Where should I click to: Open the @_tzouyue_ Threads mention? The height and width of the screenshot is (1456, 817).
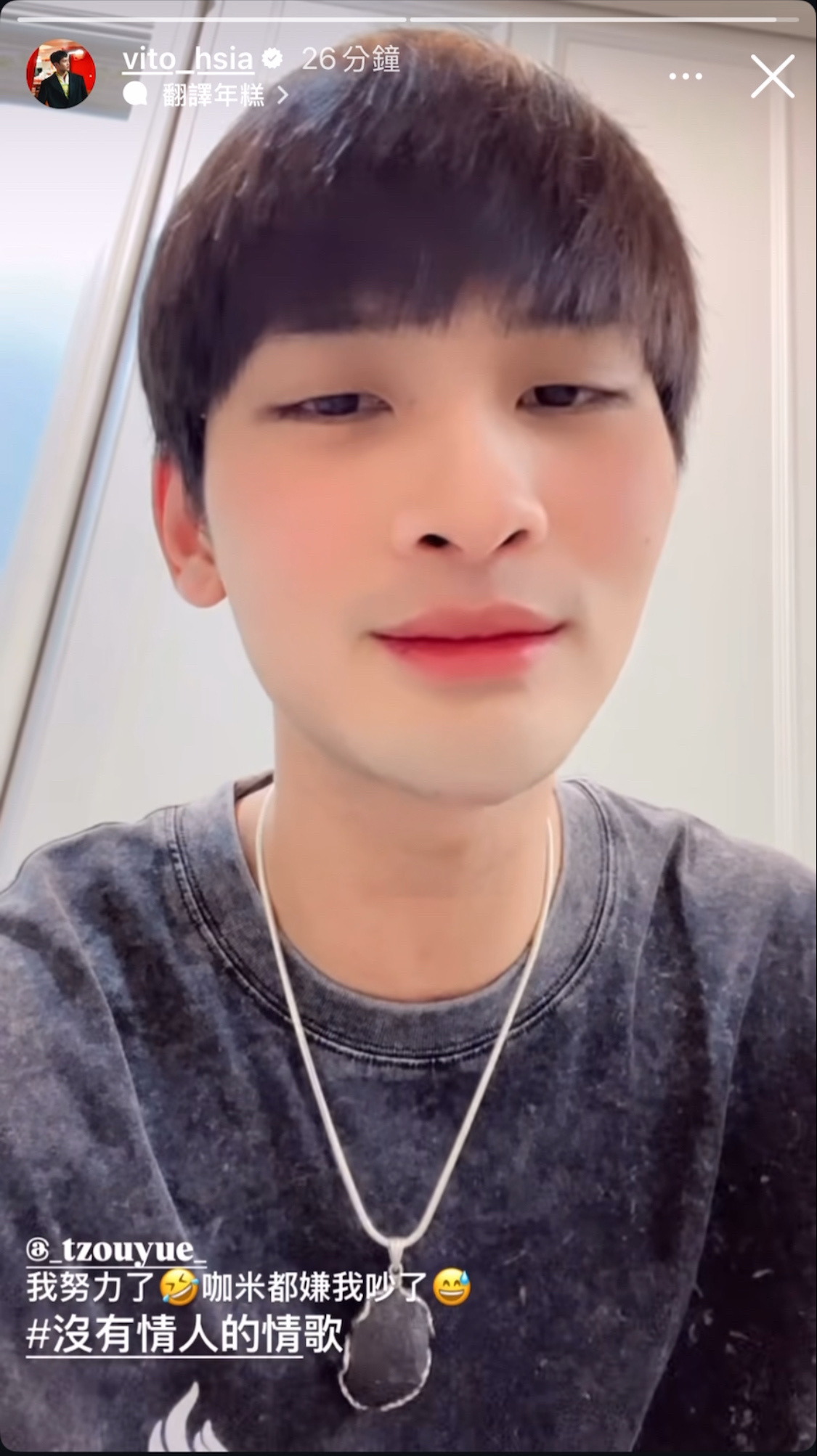[116, 1249]
